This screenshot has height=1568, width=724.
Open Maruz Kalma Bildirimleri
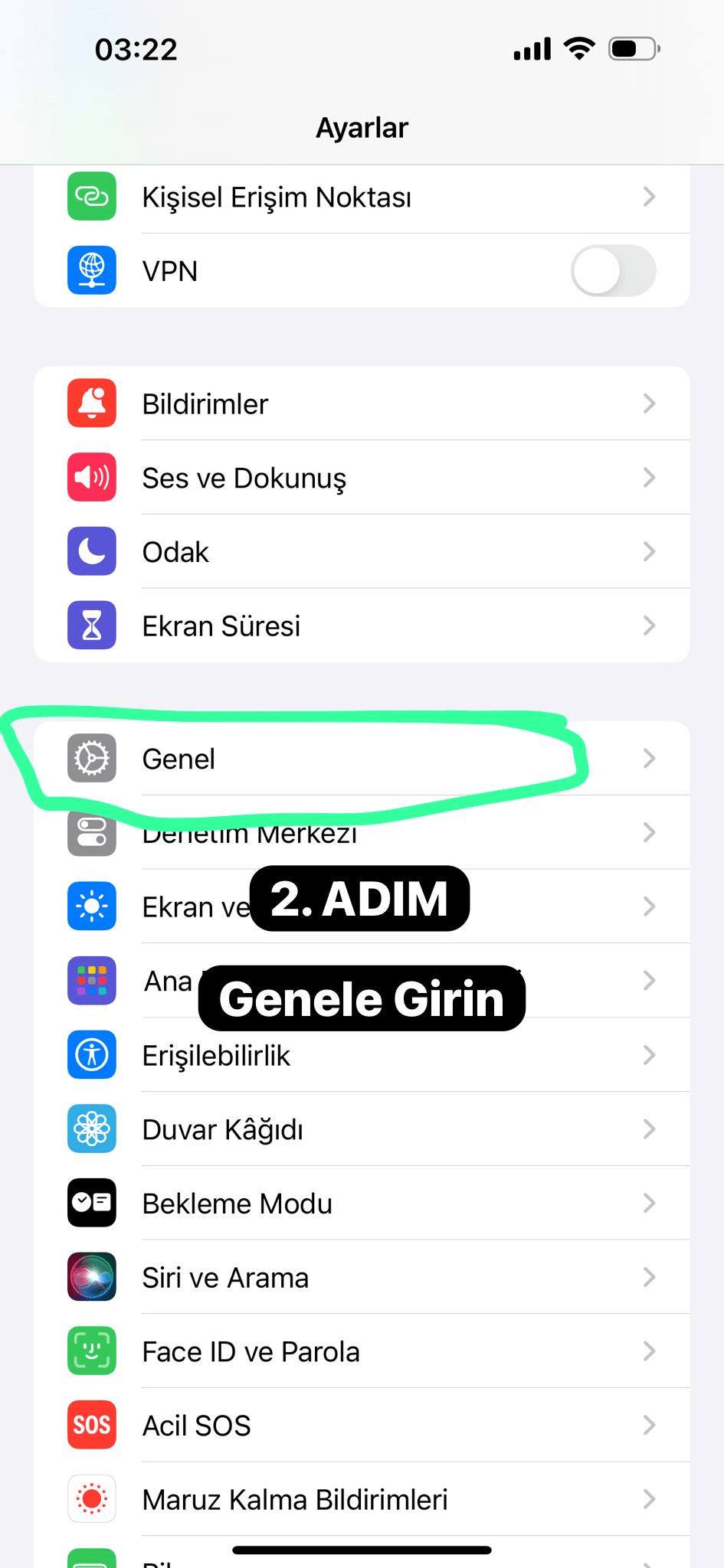tap(360, 1500)
